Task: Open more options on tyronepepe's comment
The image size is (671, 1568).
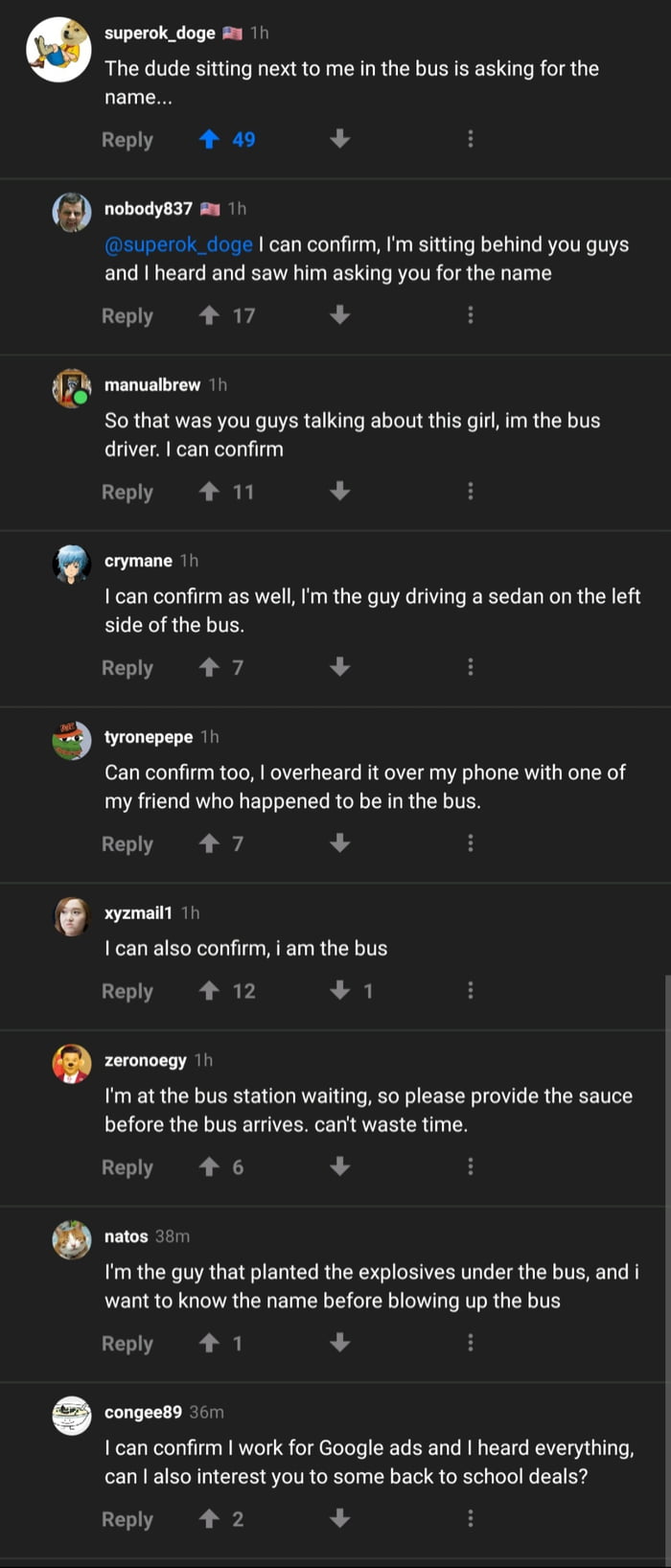Action: coord(470,843)
